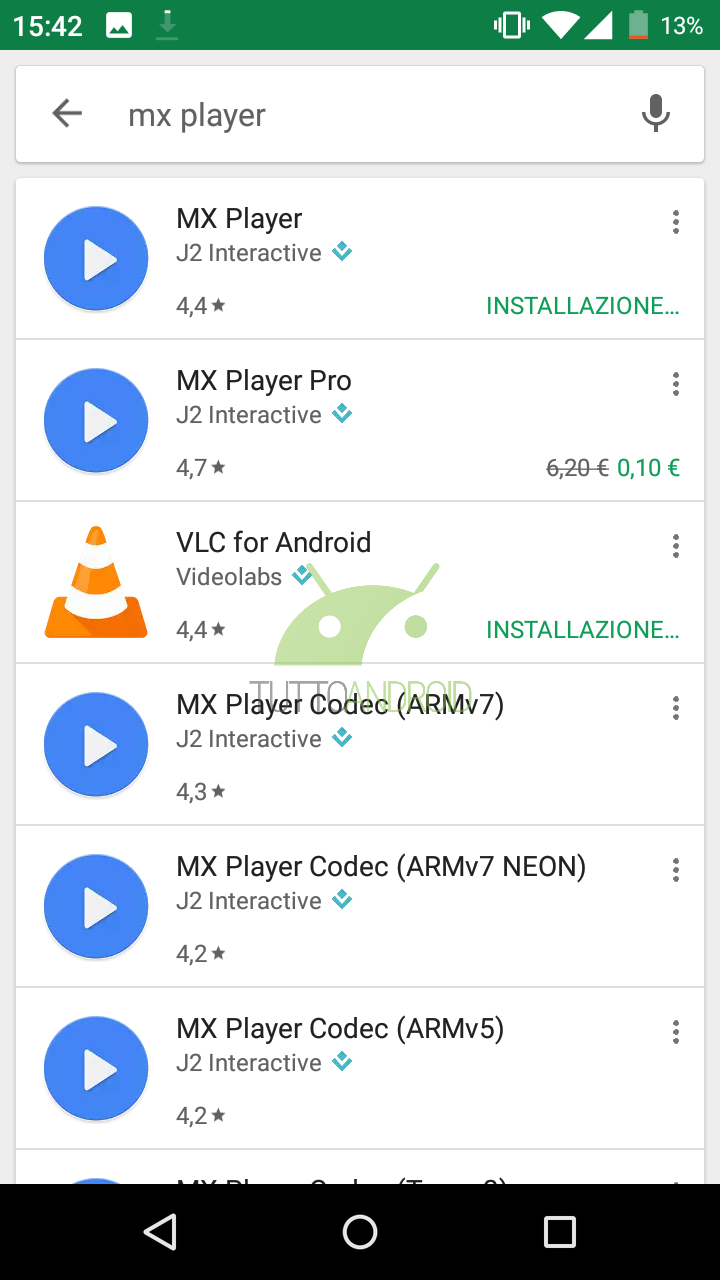Open overflow menu for Codec (ARMv7 NEON)
This screenshot has height=1280, width=720.
coord(676,870)
